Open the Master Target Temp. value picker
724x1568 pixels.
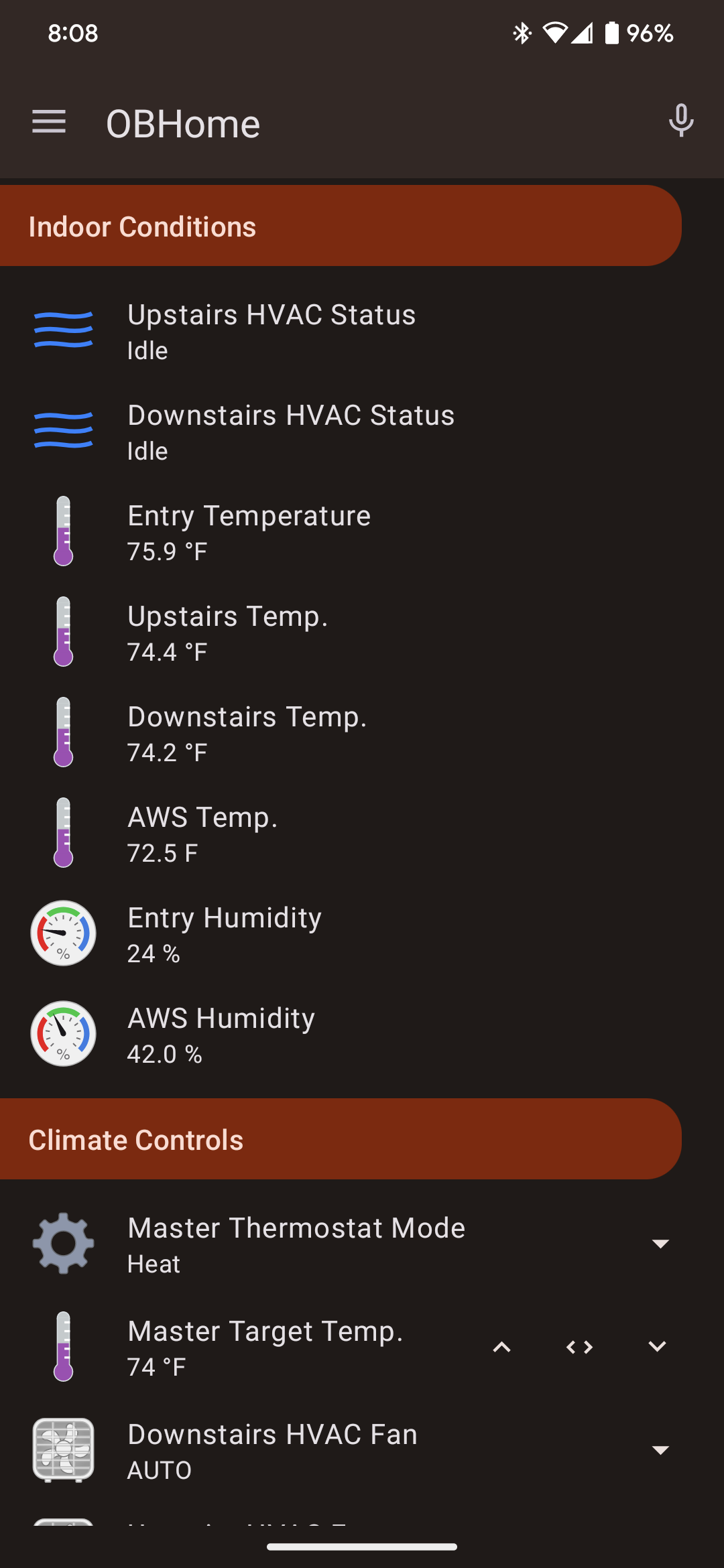[x=580, y=1347]
